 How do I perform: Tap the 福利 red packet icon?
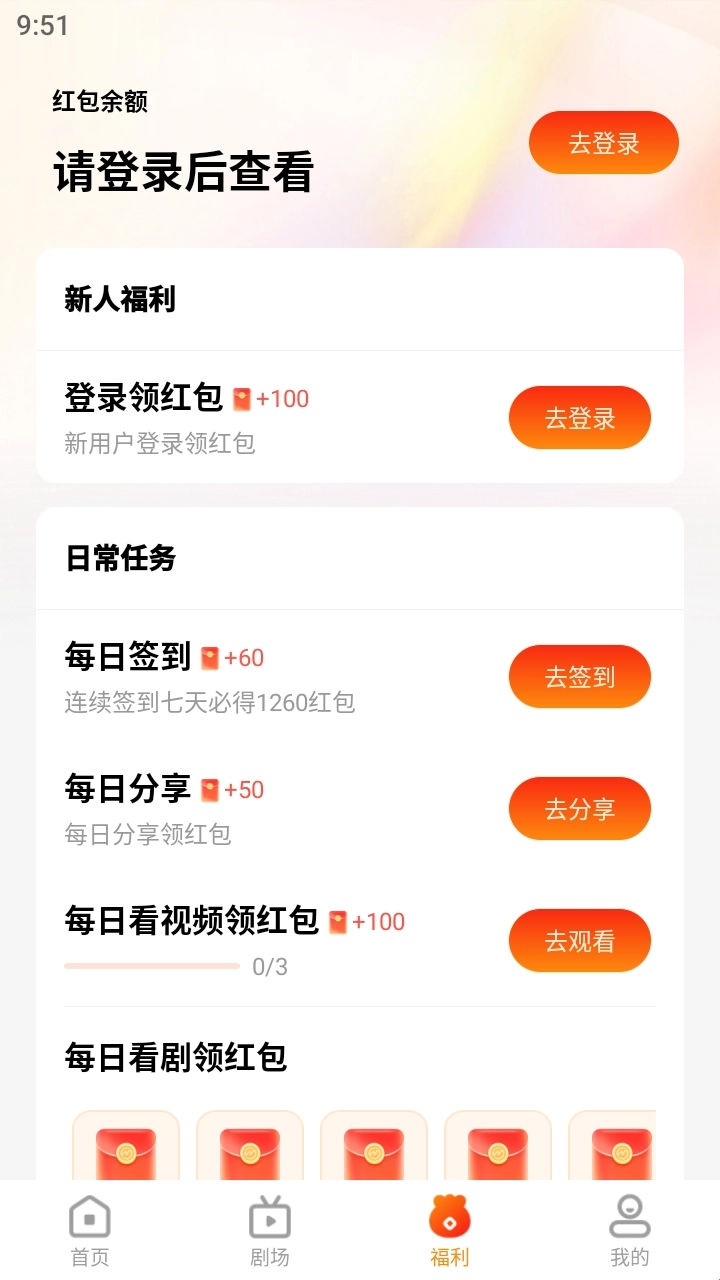click(449, 1217)
